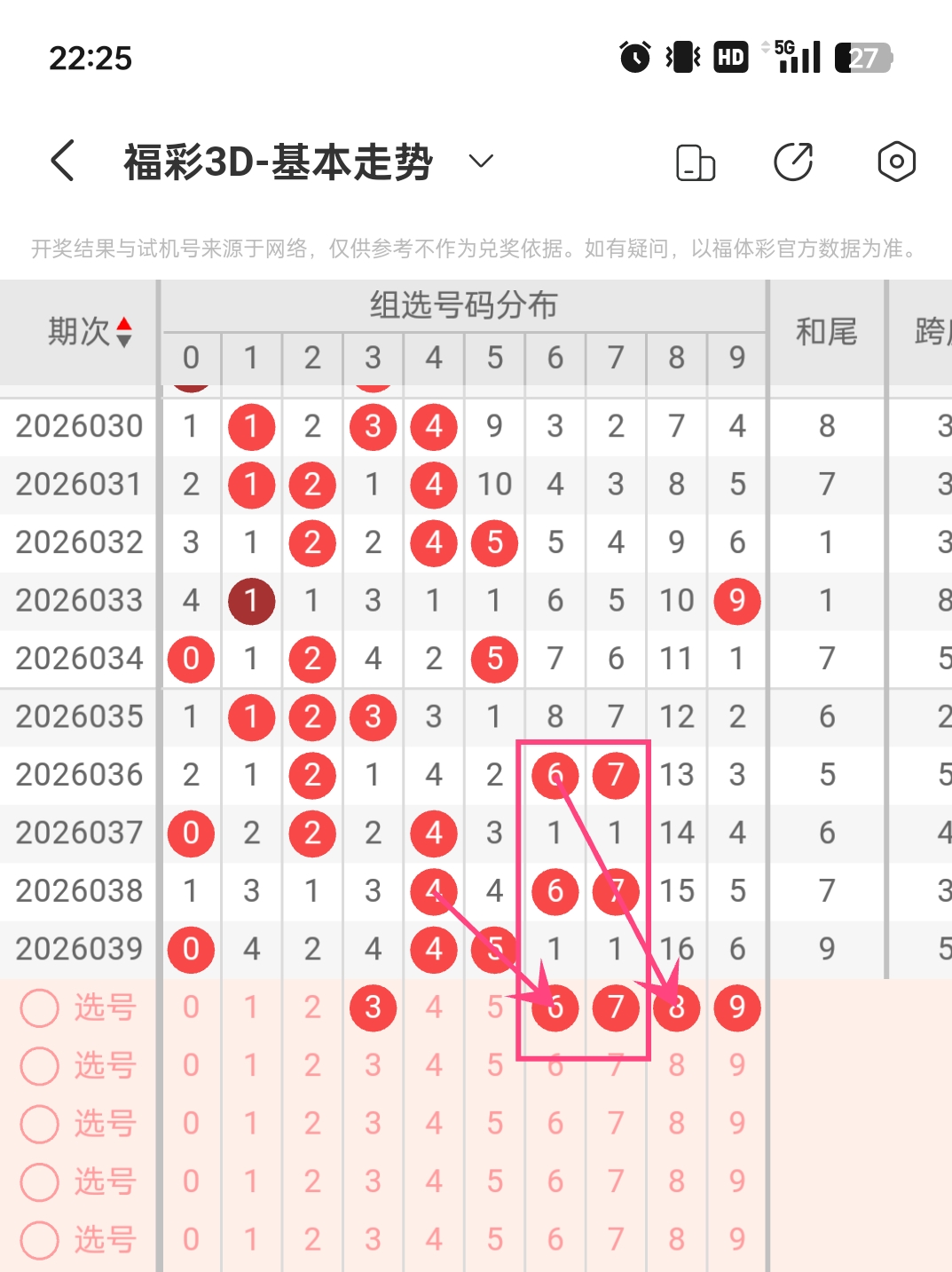Tap the 组选号码分布 header label
This screenshot has width=952, height=1272.
point(464,305)
